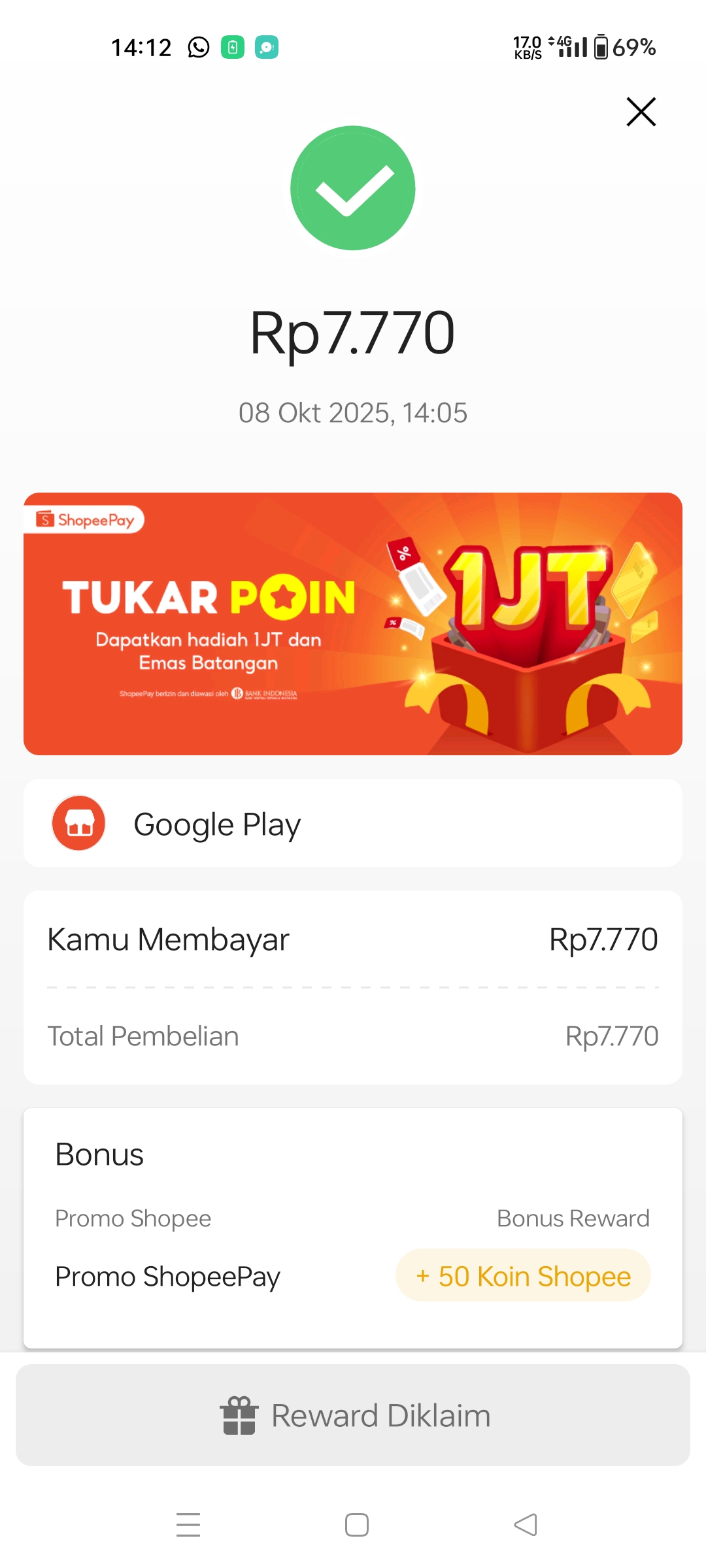Close the payment receipt screen
This screenshot has height=1568, width=706.
point(641,112)
